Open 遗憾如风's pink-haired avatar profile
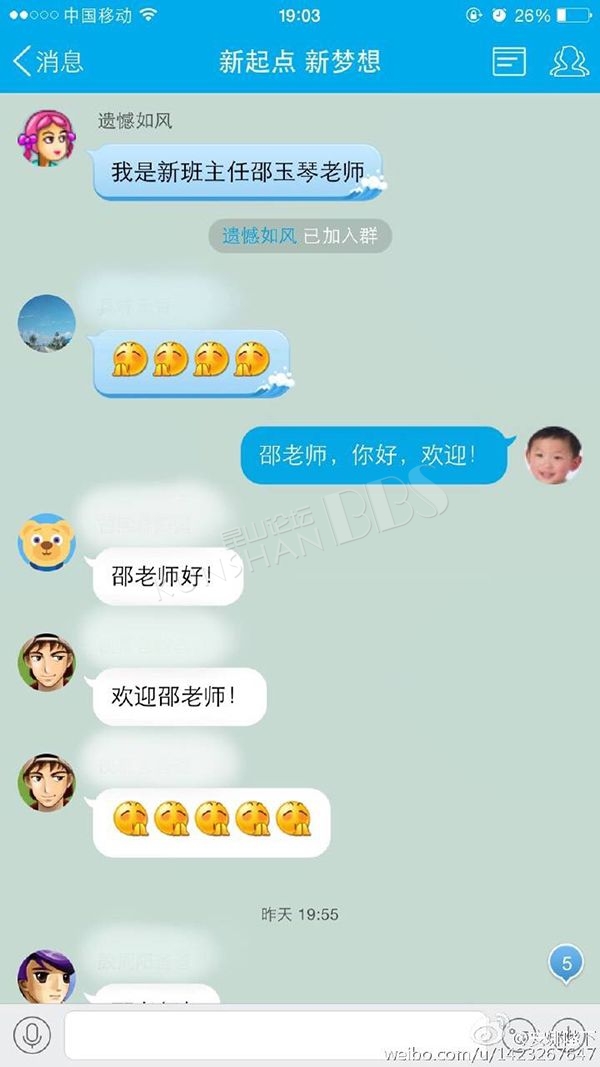Screen dimensions: 600x1067 click(x=46, y=138)
